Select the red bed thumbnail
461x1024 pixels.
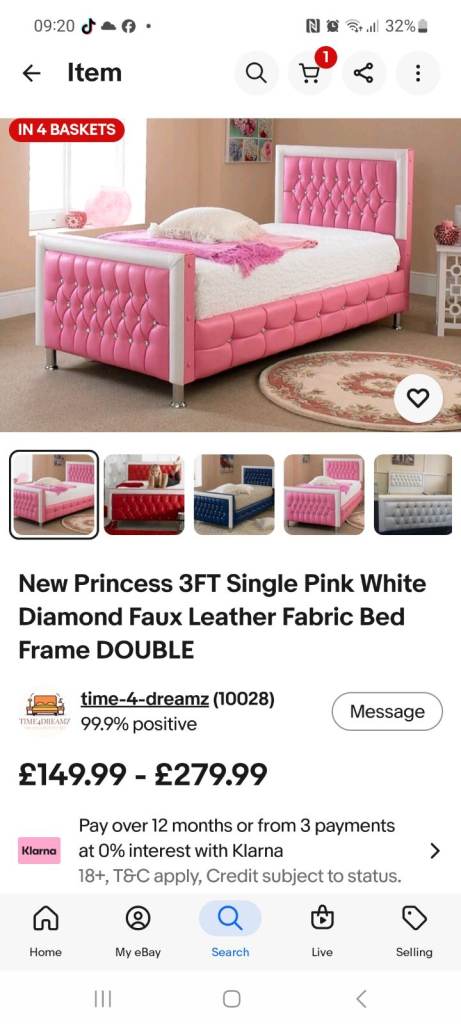[x=144, y=494]
